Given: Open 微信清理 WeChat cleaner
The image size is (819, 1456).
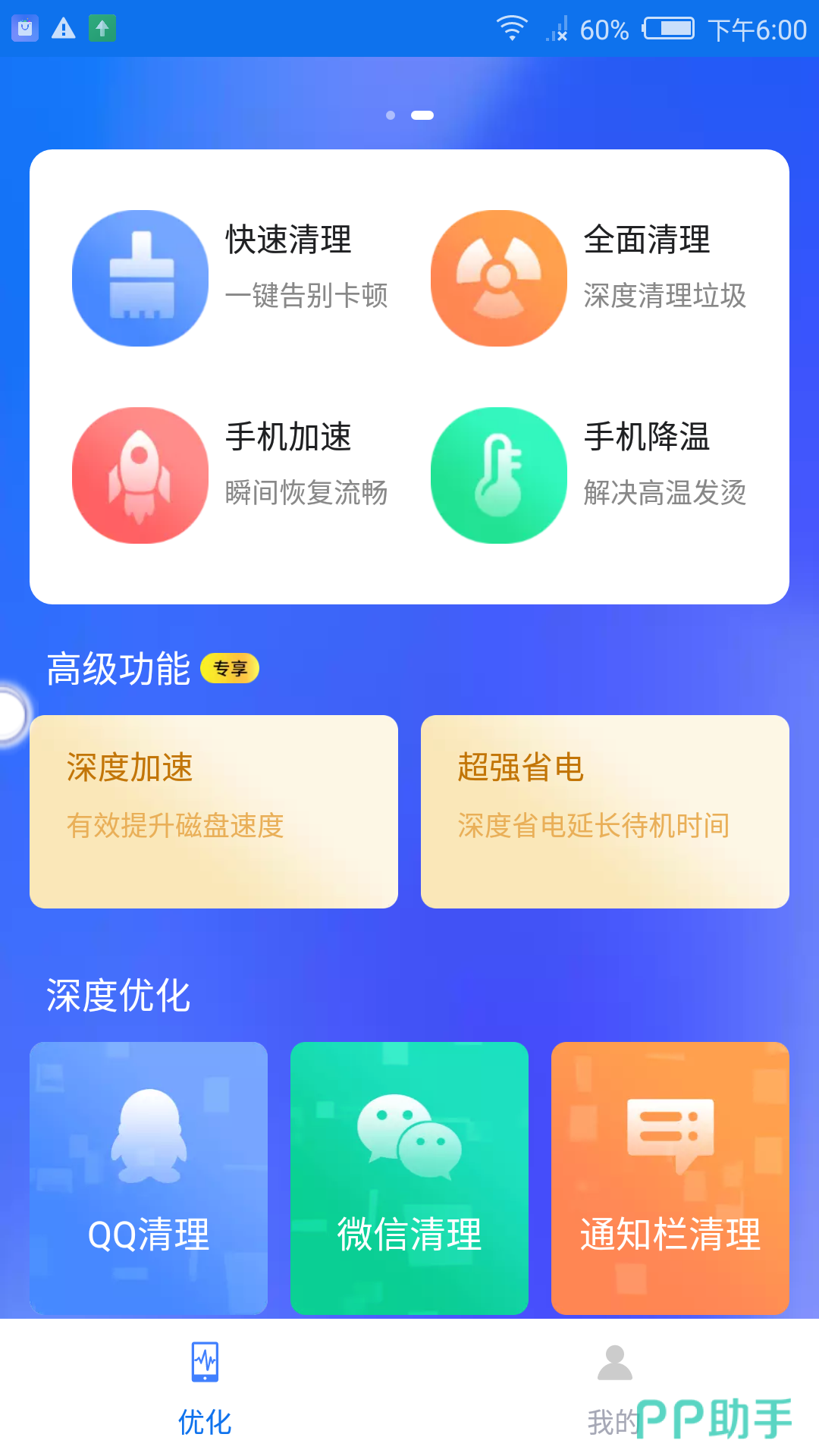Looking at the screenshot, I should [x=409, y=1178].
